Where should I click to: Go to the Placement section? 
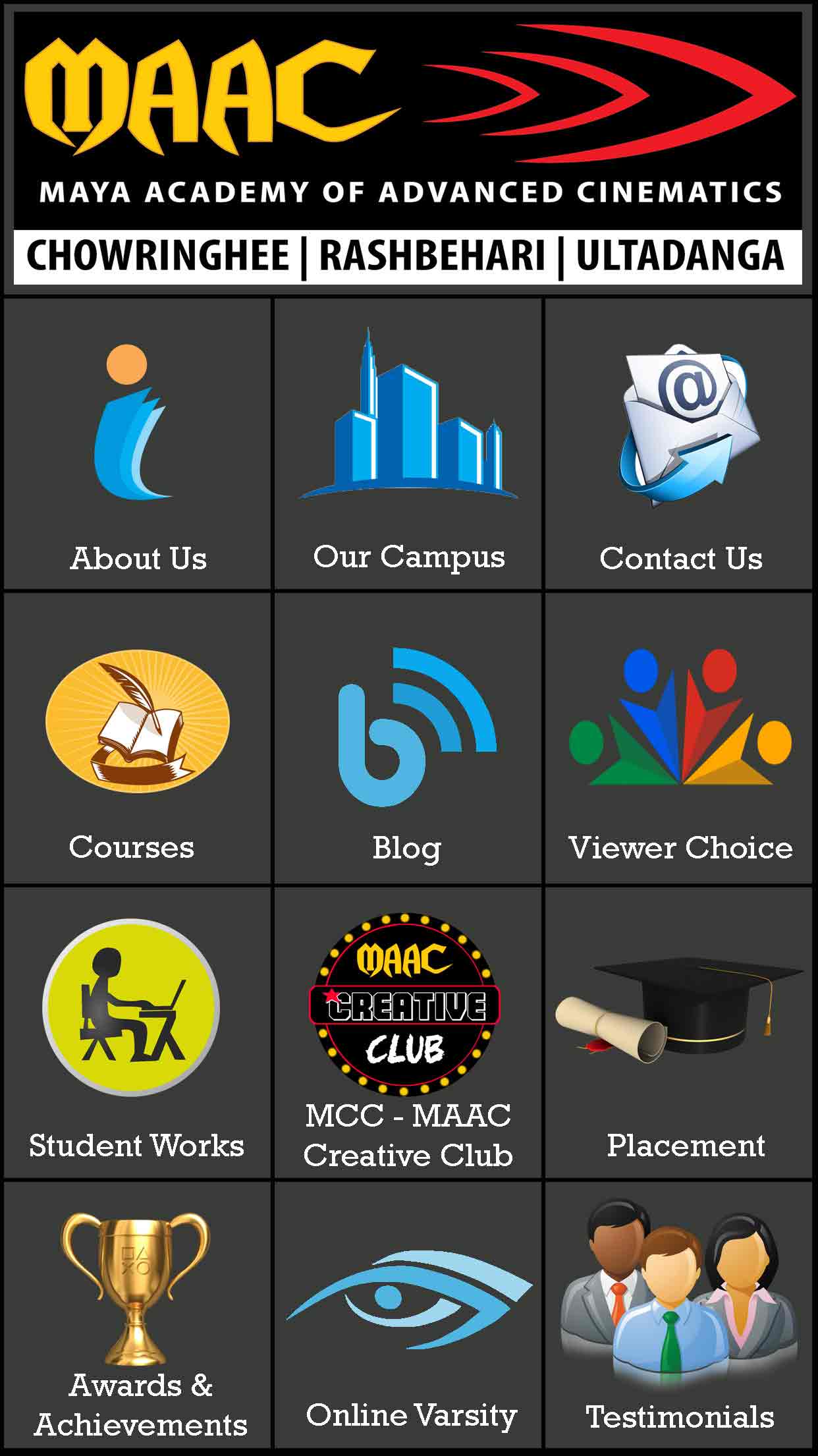(x=678, y=1032)
